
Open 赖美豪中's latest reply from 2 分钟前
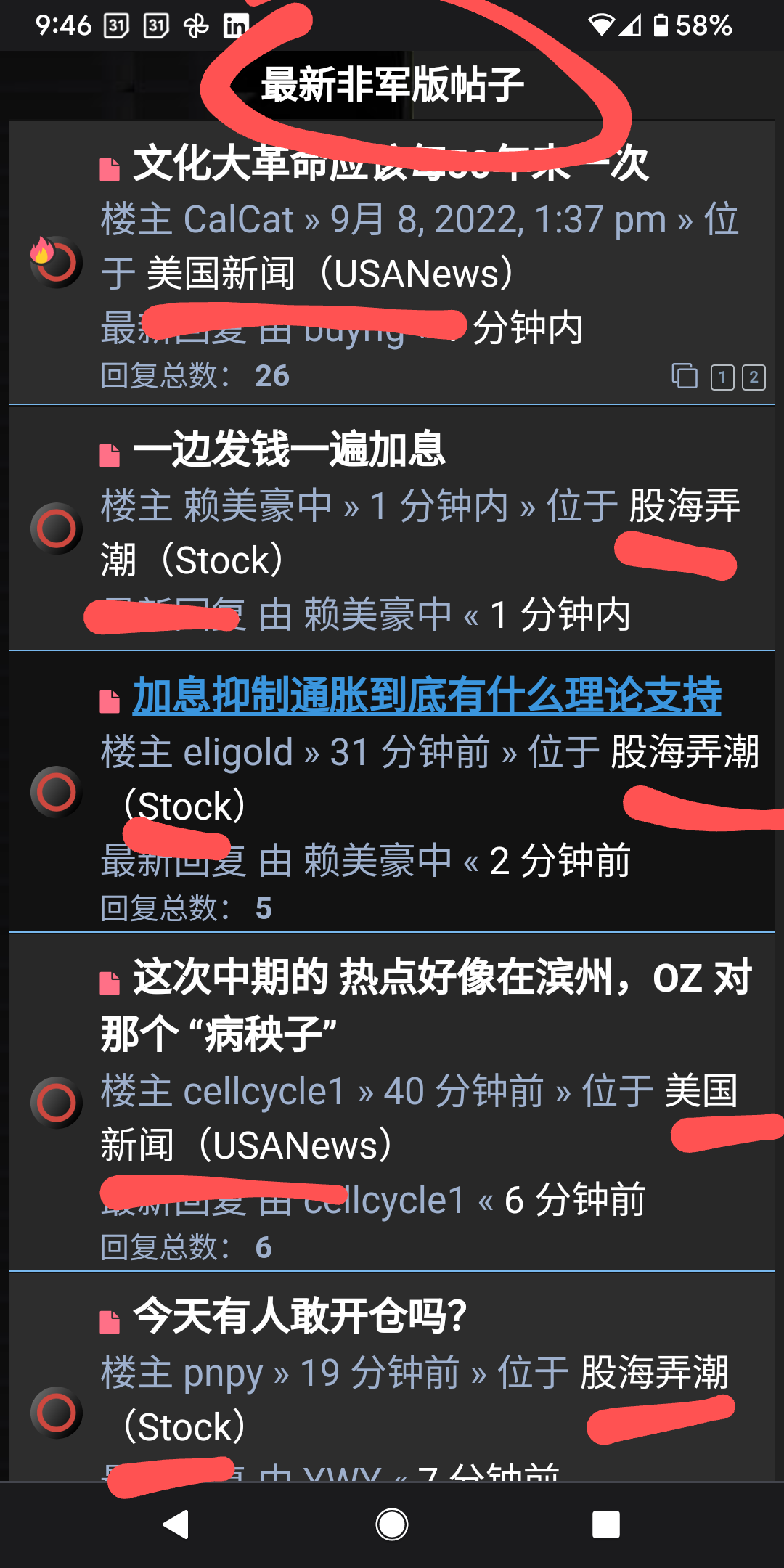coord(560,861)
